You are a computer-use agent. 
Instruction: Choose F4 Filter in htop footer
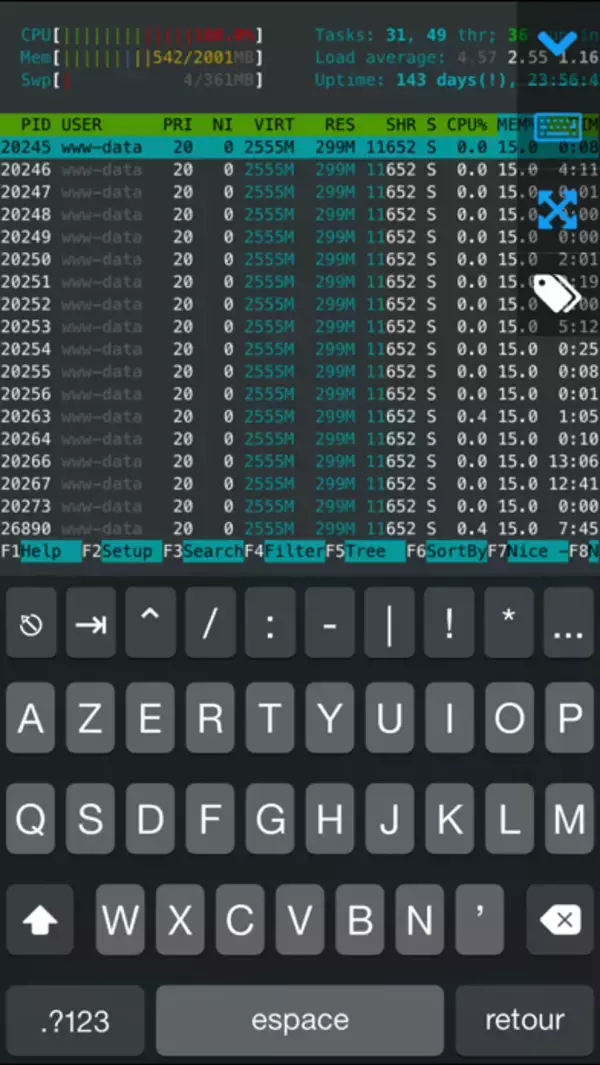pos(284,551)
